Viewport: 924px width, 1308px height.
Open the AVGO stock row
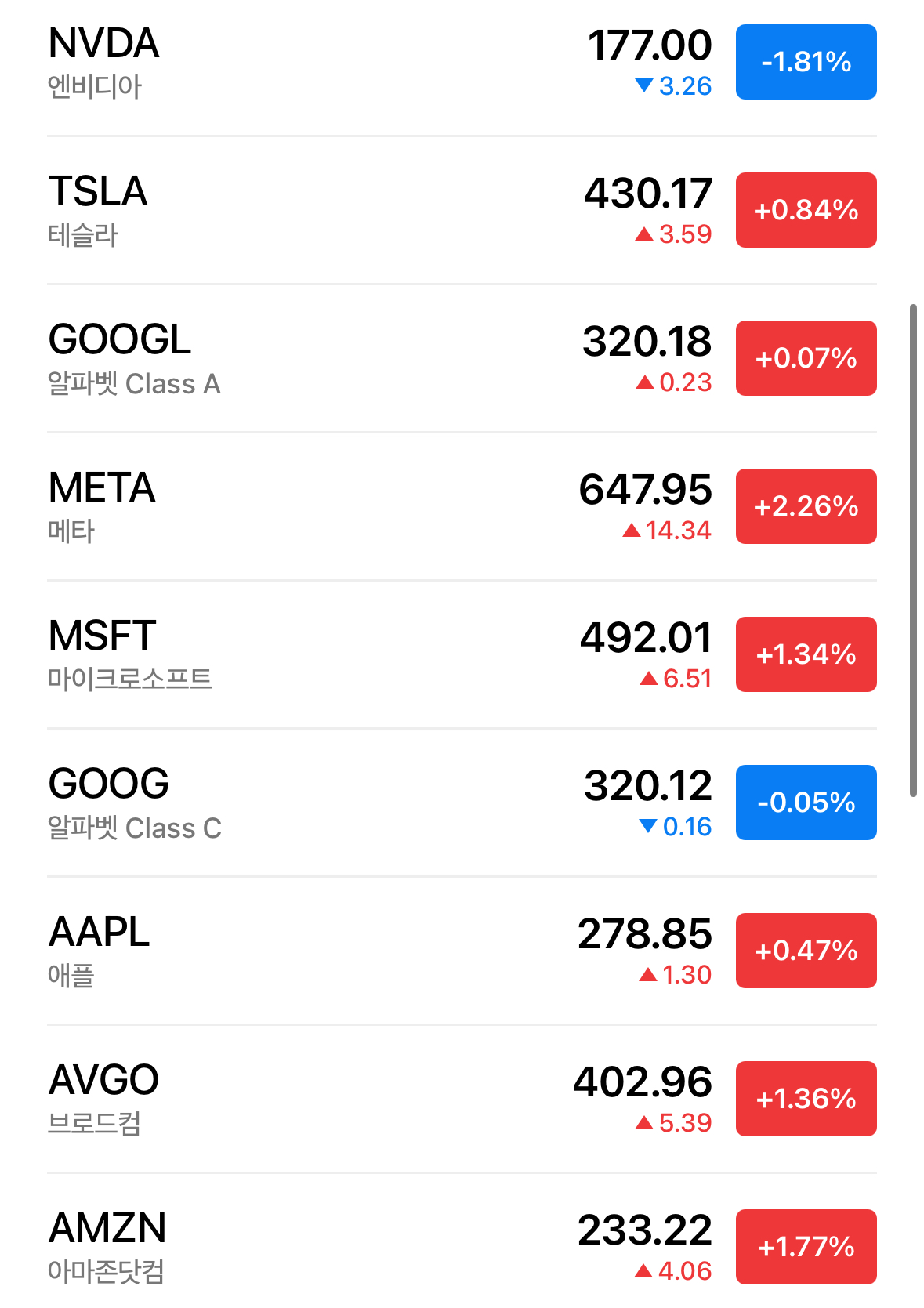tap(313, 1100)
